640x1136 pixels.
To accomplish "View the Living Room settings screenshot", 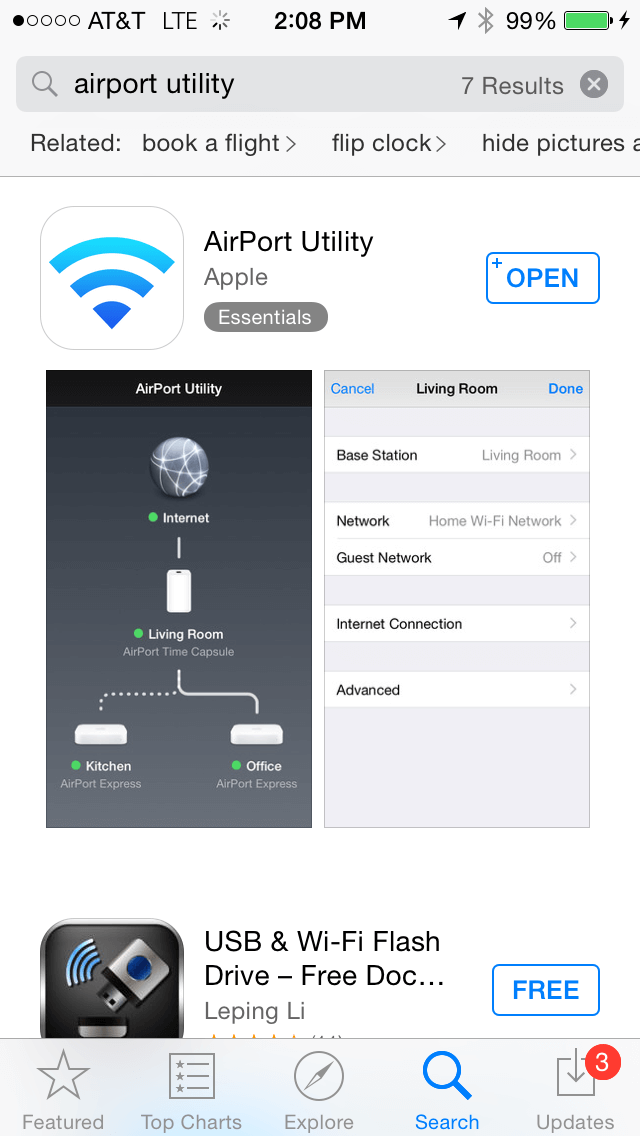I will click(457, 598).
